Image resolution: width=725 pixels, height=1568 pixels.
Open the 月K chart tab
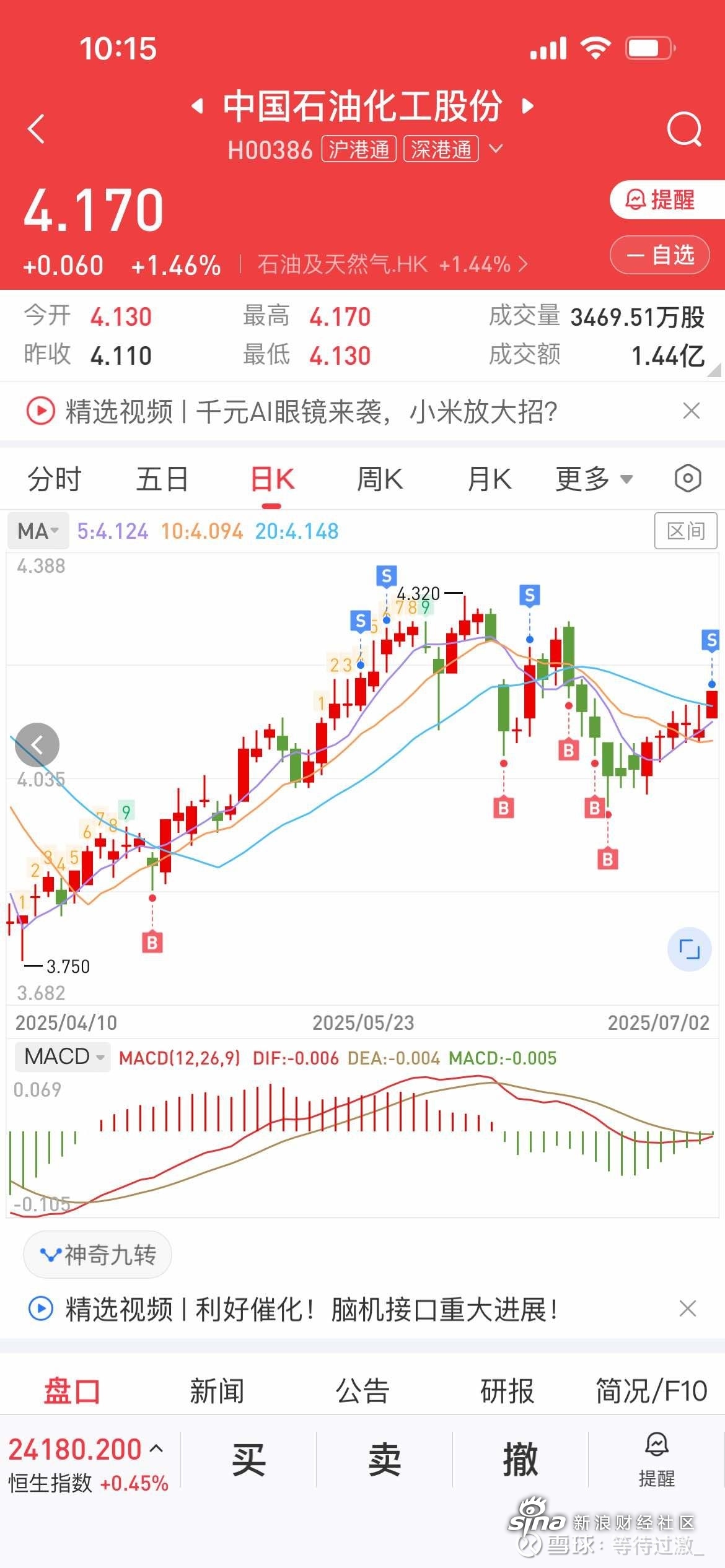point(490,479)
